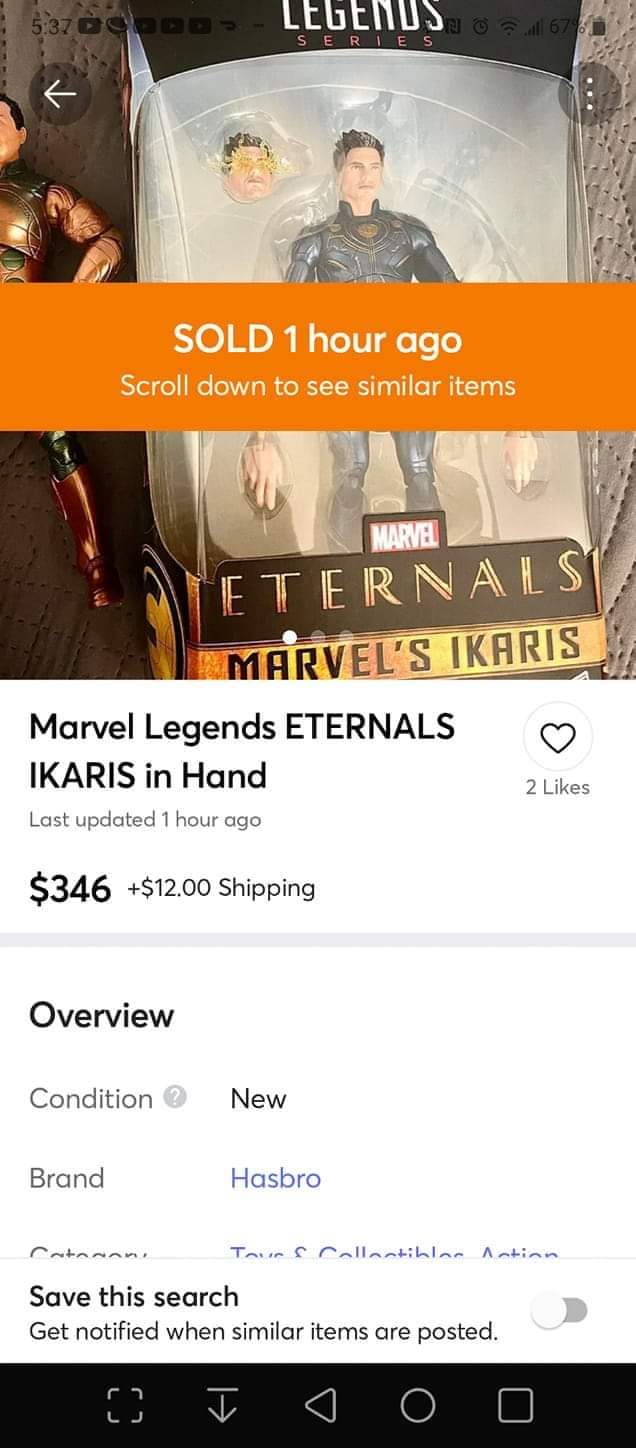Tap the system home button
636x1448 pixels.
[418, 1406]
